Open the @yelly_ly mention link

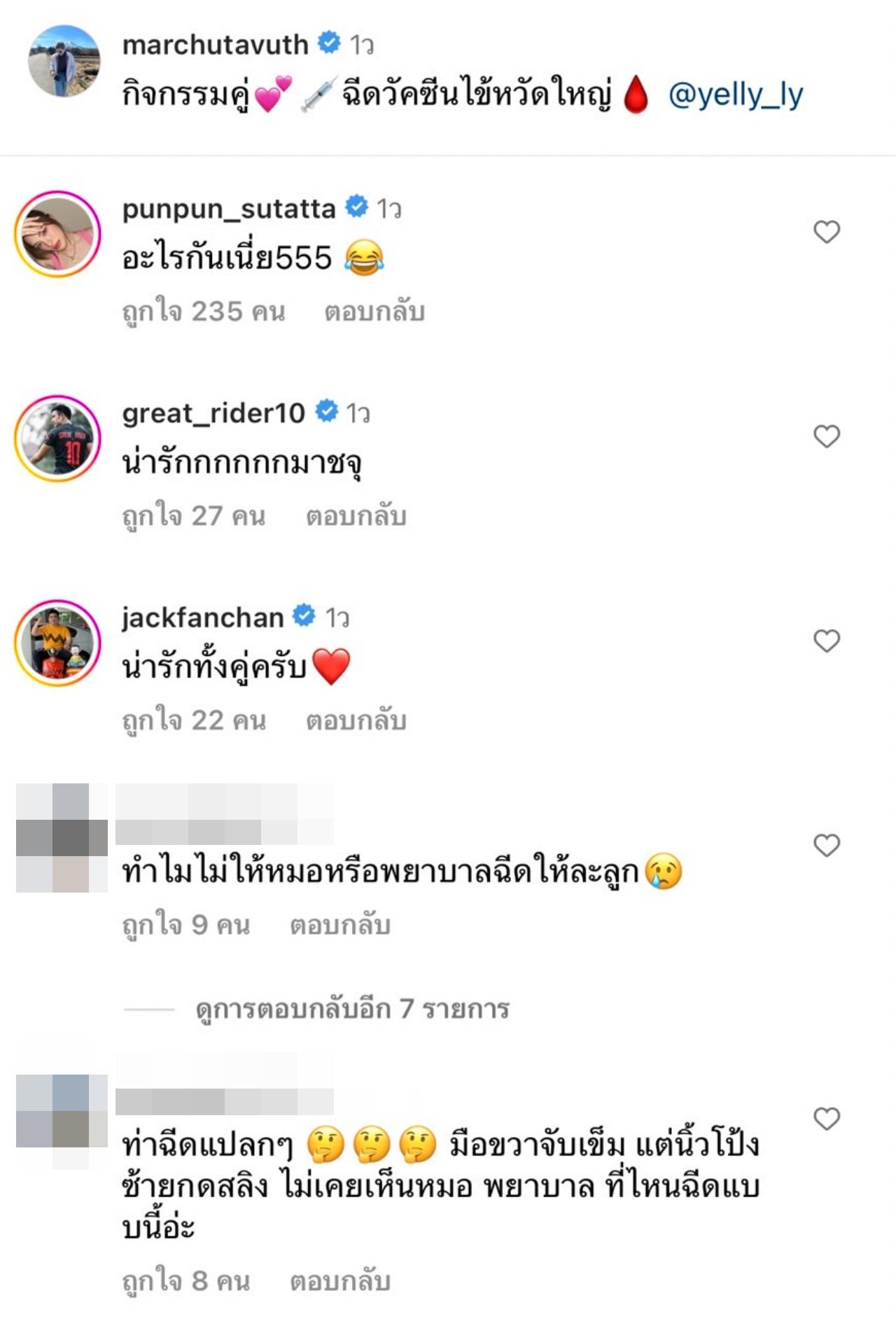pos(735,95)
